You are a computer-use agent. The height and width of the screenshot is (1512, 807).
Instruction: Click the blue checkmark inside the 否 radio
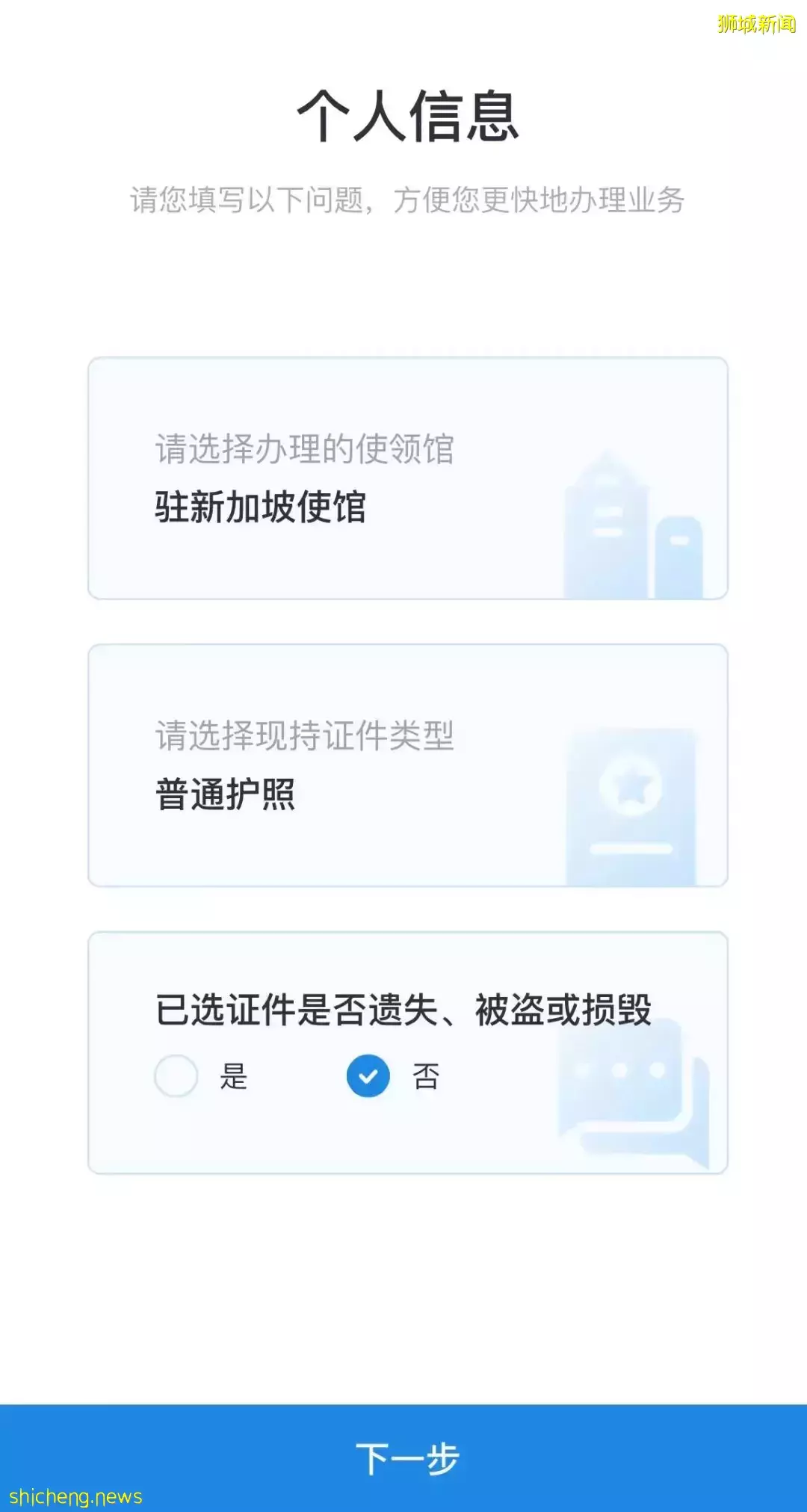367,1076
